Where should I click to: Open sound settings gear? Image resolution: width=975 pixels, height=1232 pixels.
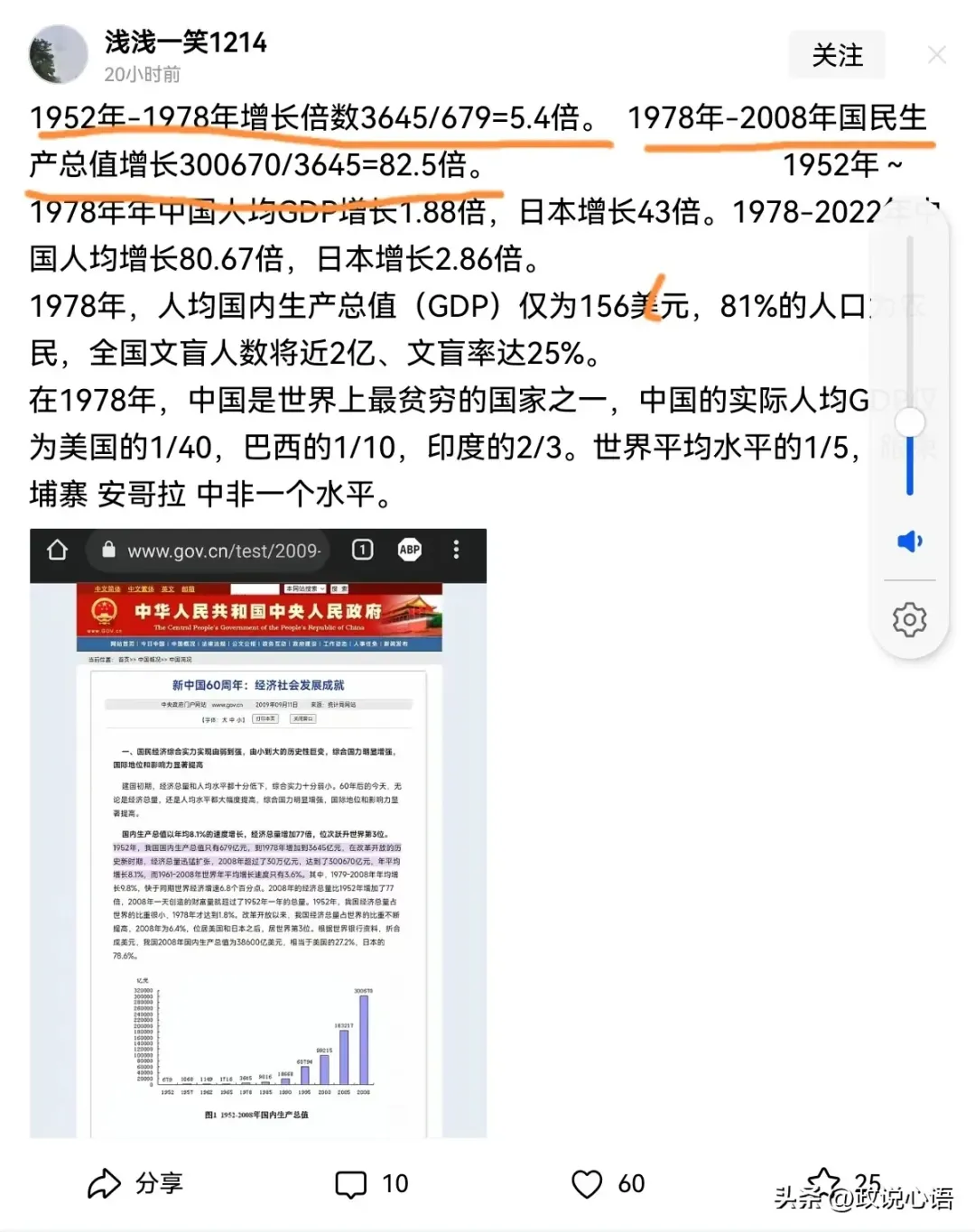(909, 620)
